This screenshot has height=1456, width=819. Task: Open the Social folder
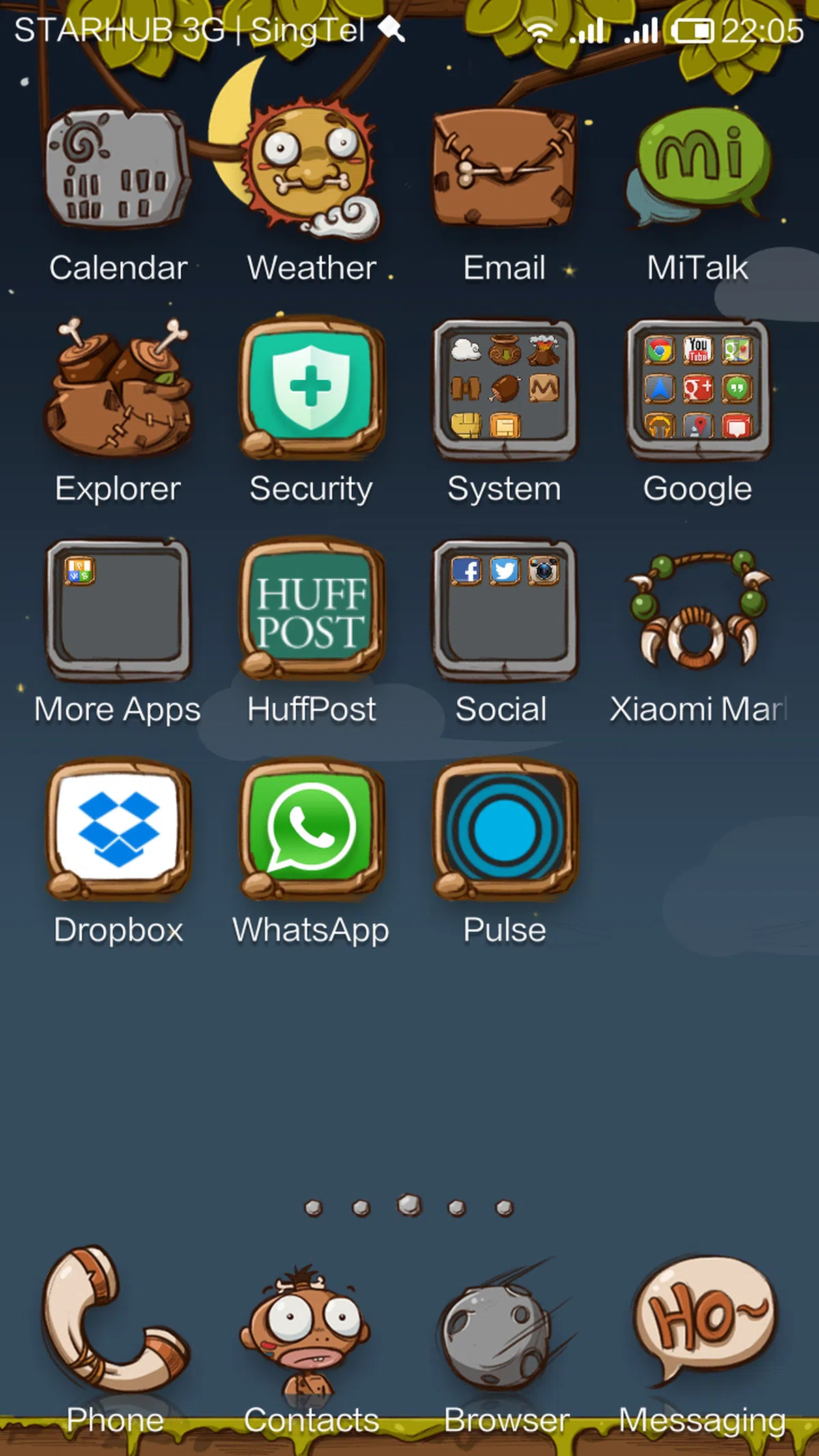click(504, 610)
